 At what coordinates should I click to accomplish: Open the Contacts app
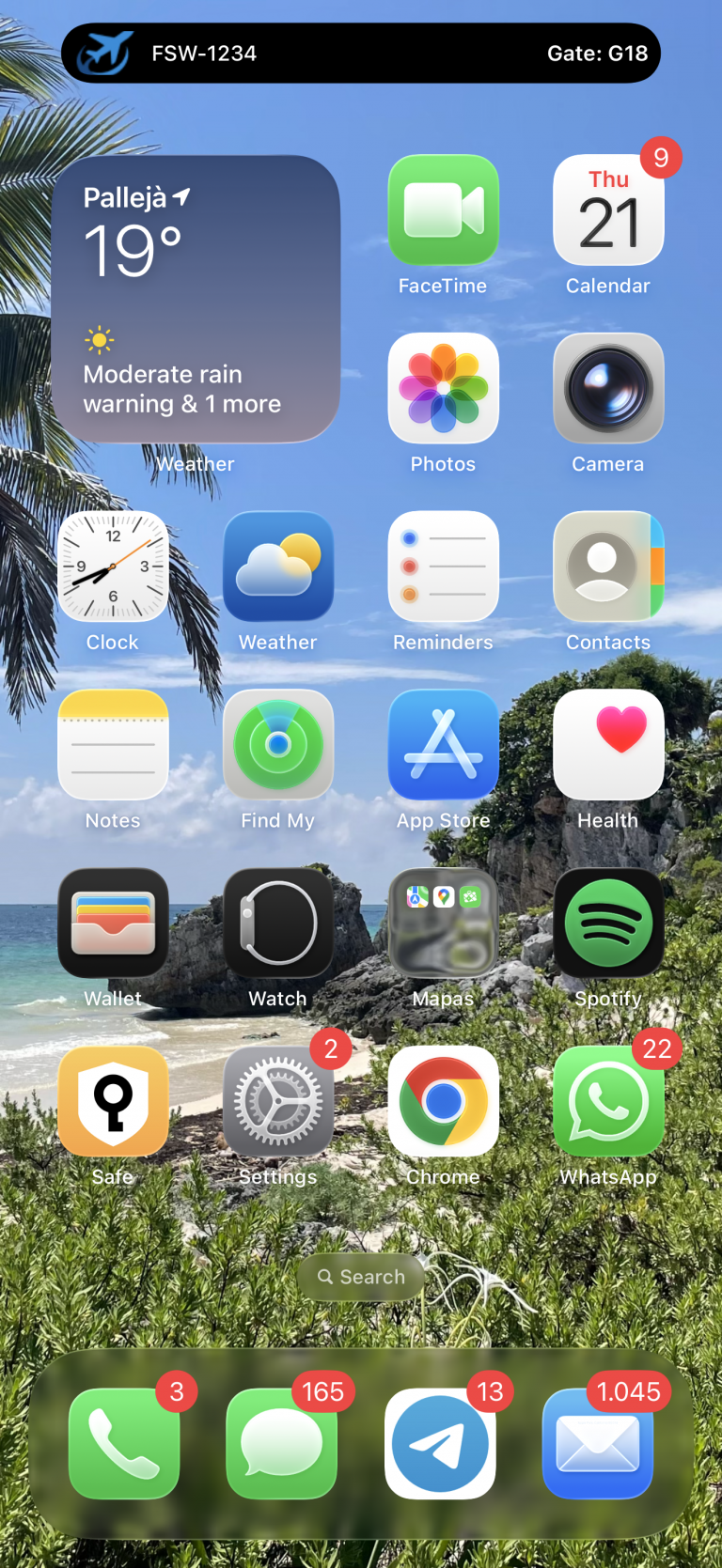point(608,567)
